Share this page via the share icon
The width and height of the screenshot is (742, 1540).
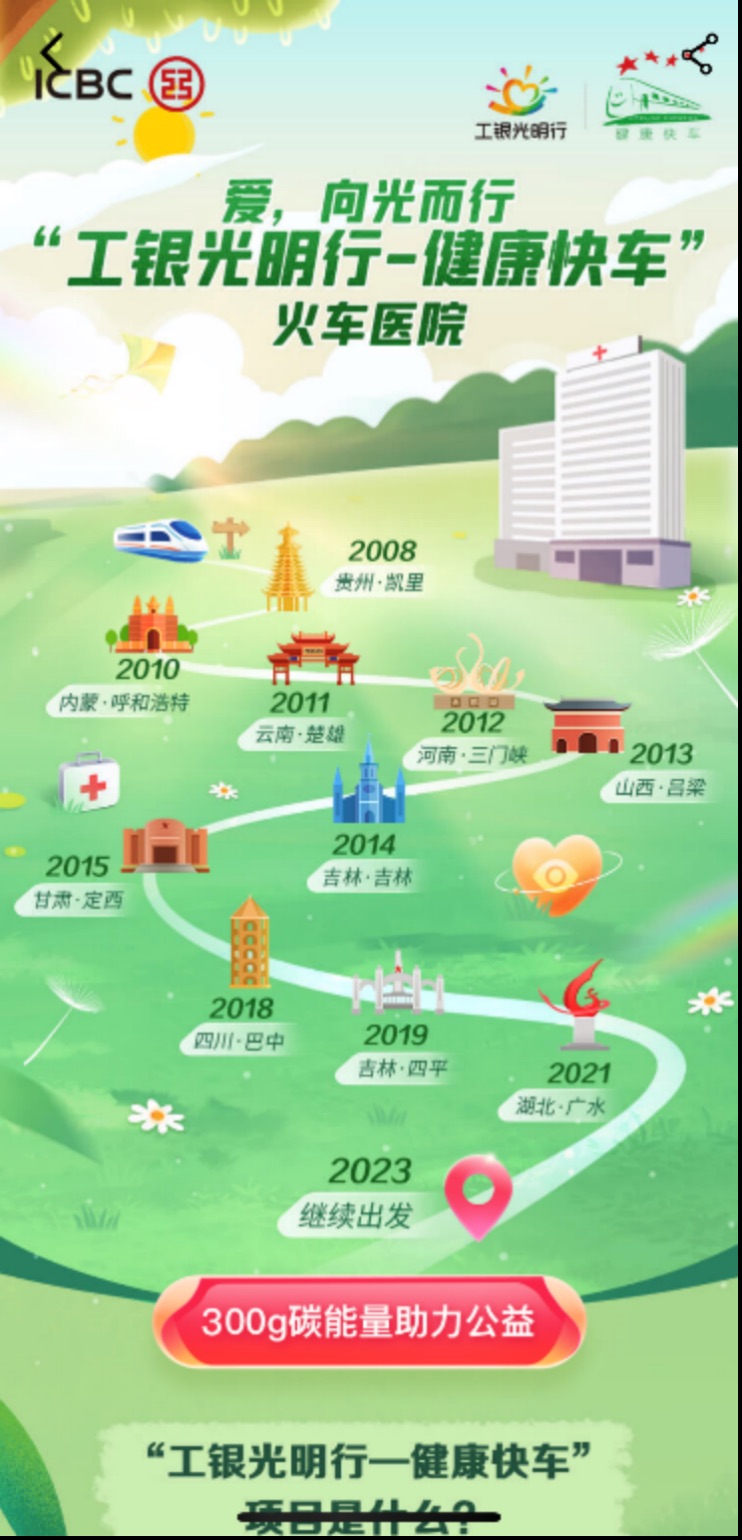(x=700, y=53)
